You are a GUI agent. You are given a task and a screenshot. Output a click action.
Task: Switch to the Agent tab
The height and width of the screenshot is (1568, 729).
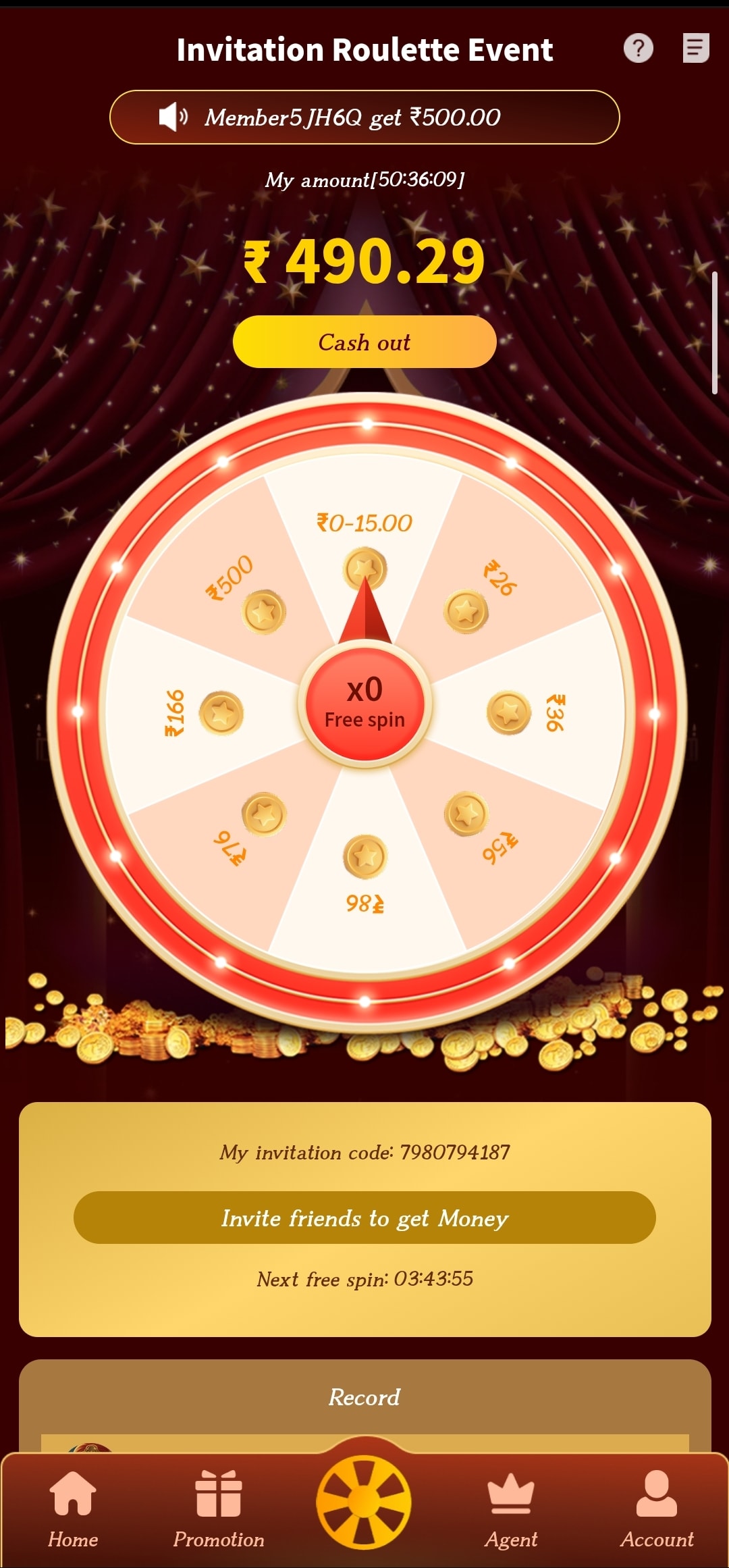511,1509
